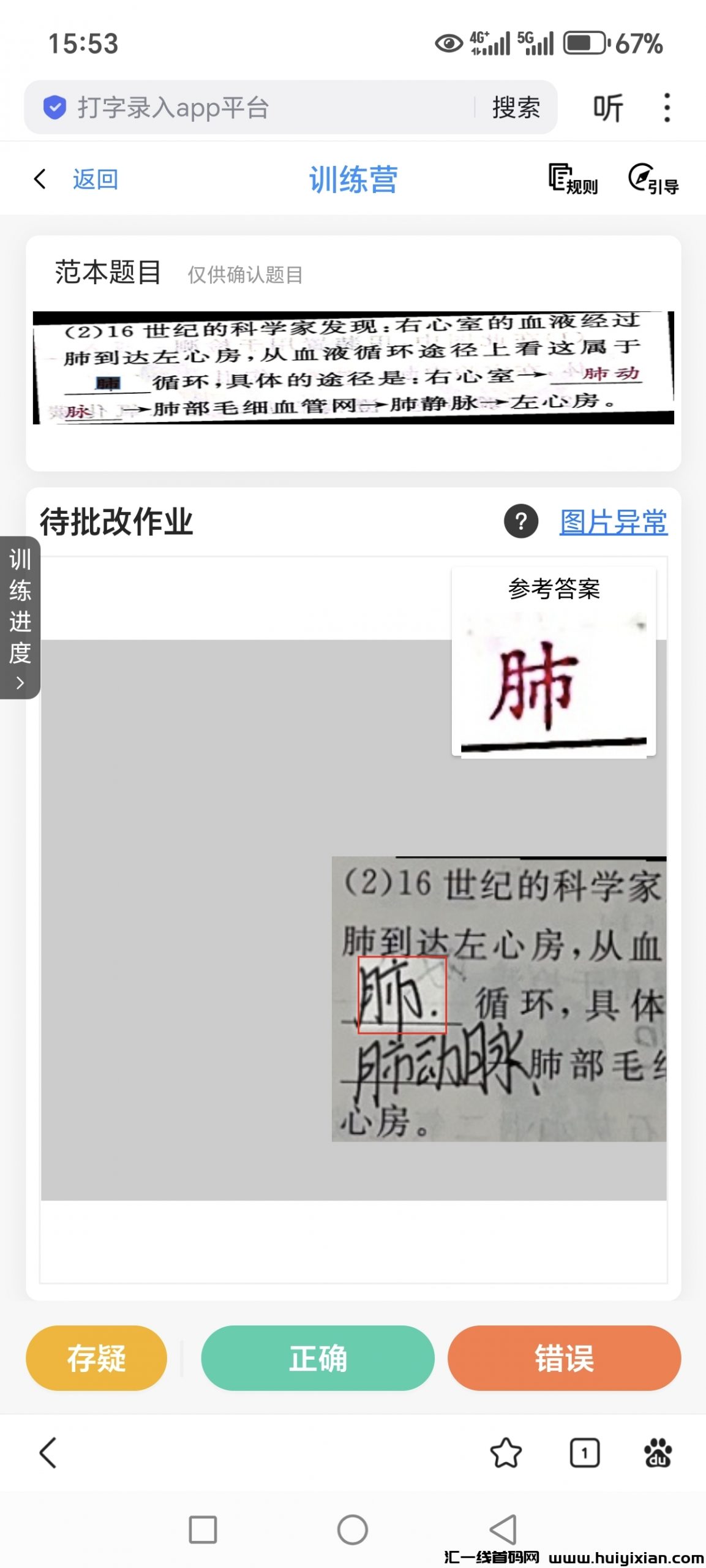
Task: Tap the 搜索 search button
Action: (516, 108)
